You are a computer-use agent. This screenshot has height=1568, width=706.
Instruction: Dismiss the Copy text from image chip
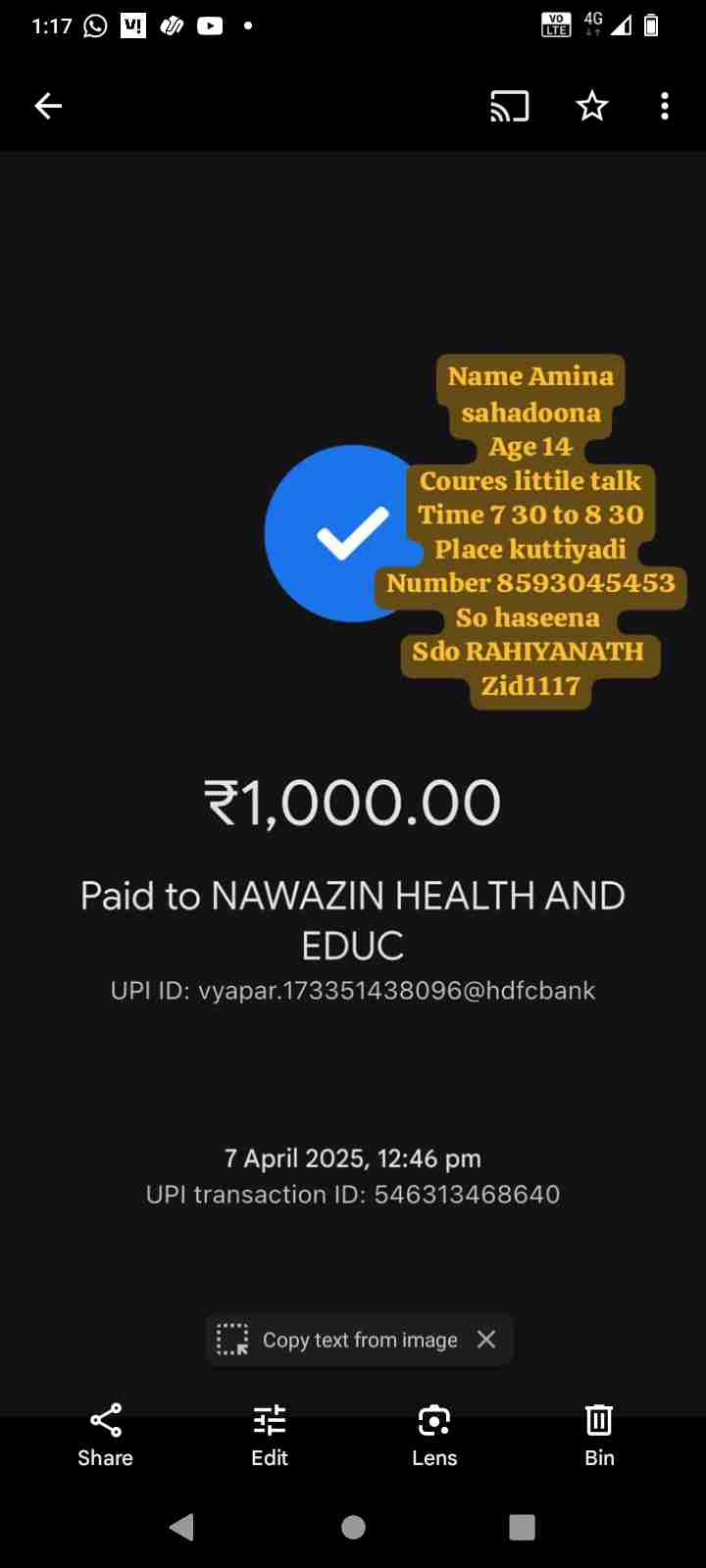pos(486,1340)
